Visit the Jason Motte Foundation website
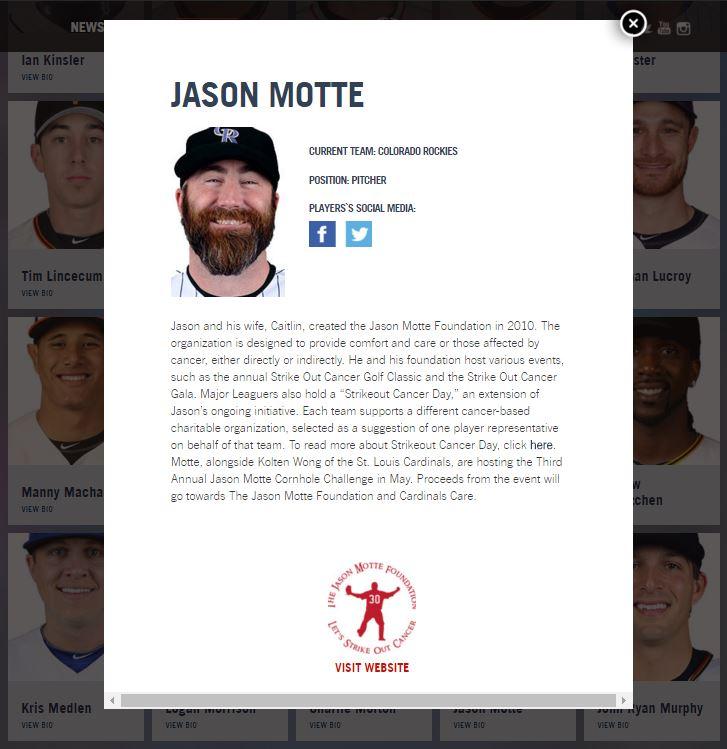 372,667
